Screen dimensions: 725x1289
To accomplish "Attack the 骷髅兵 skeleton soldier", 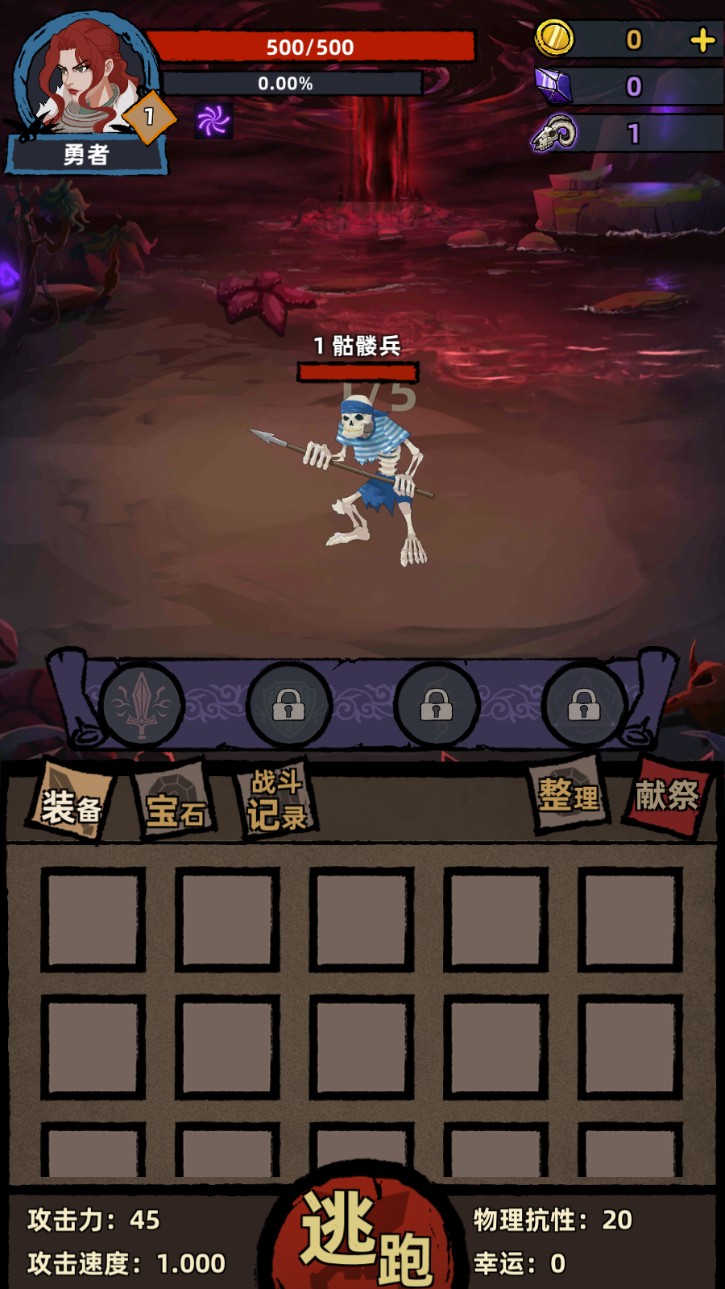I will tap(370, 480).
